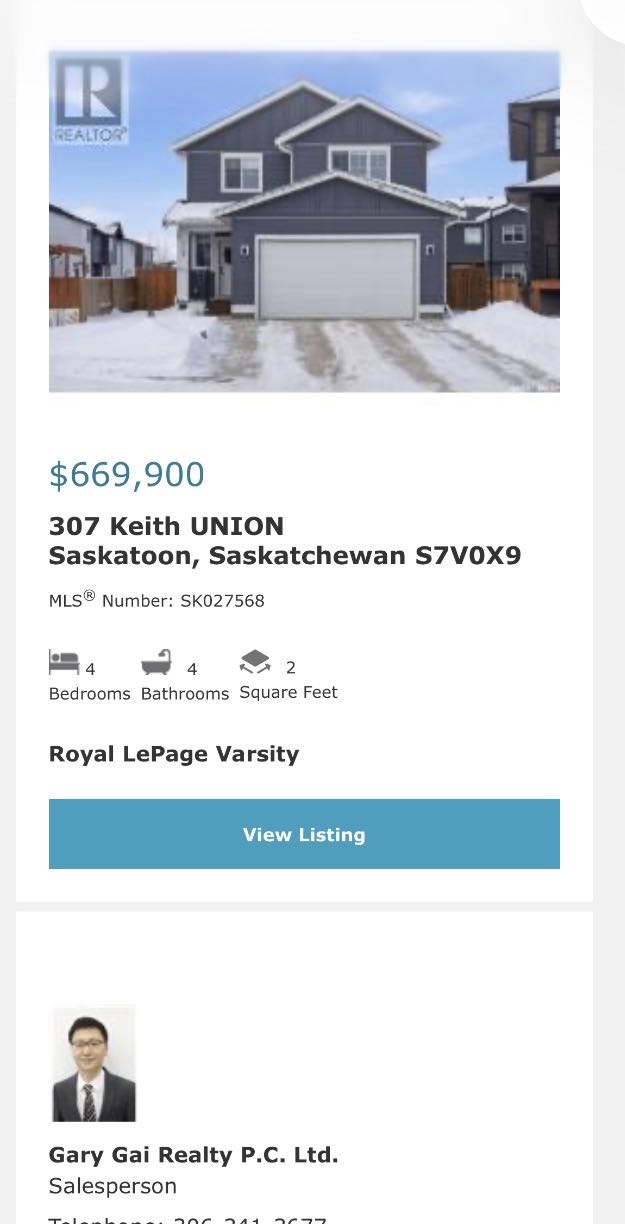Tap the View Listing button
Image resolution: width=625 pixels, height=1224 pixels.
(304, 834)
